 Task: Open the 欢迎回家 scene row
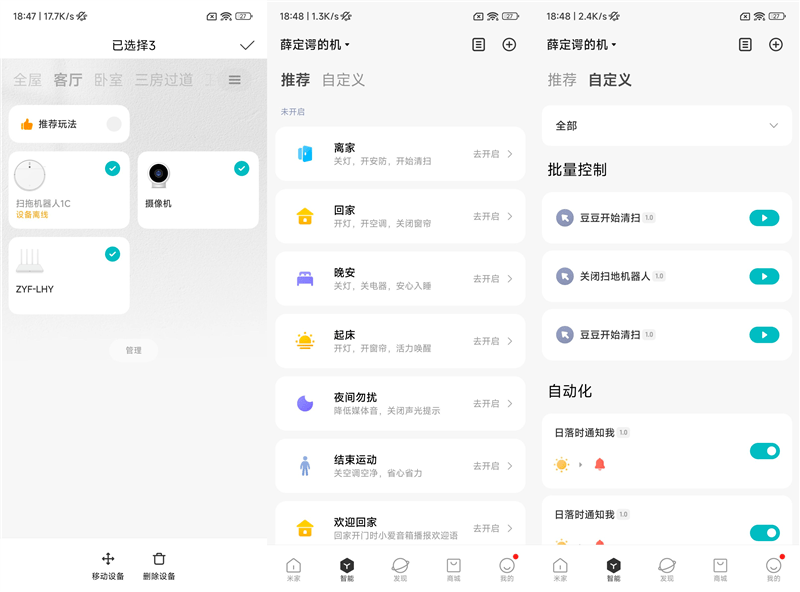tap(400, 527)
